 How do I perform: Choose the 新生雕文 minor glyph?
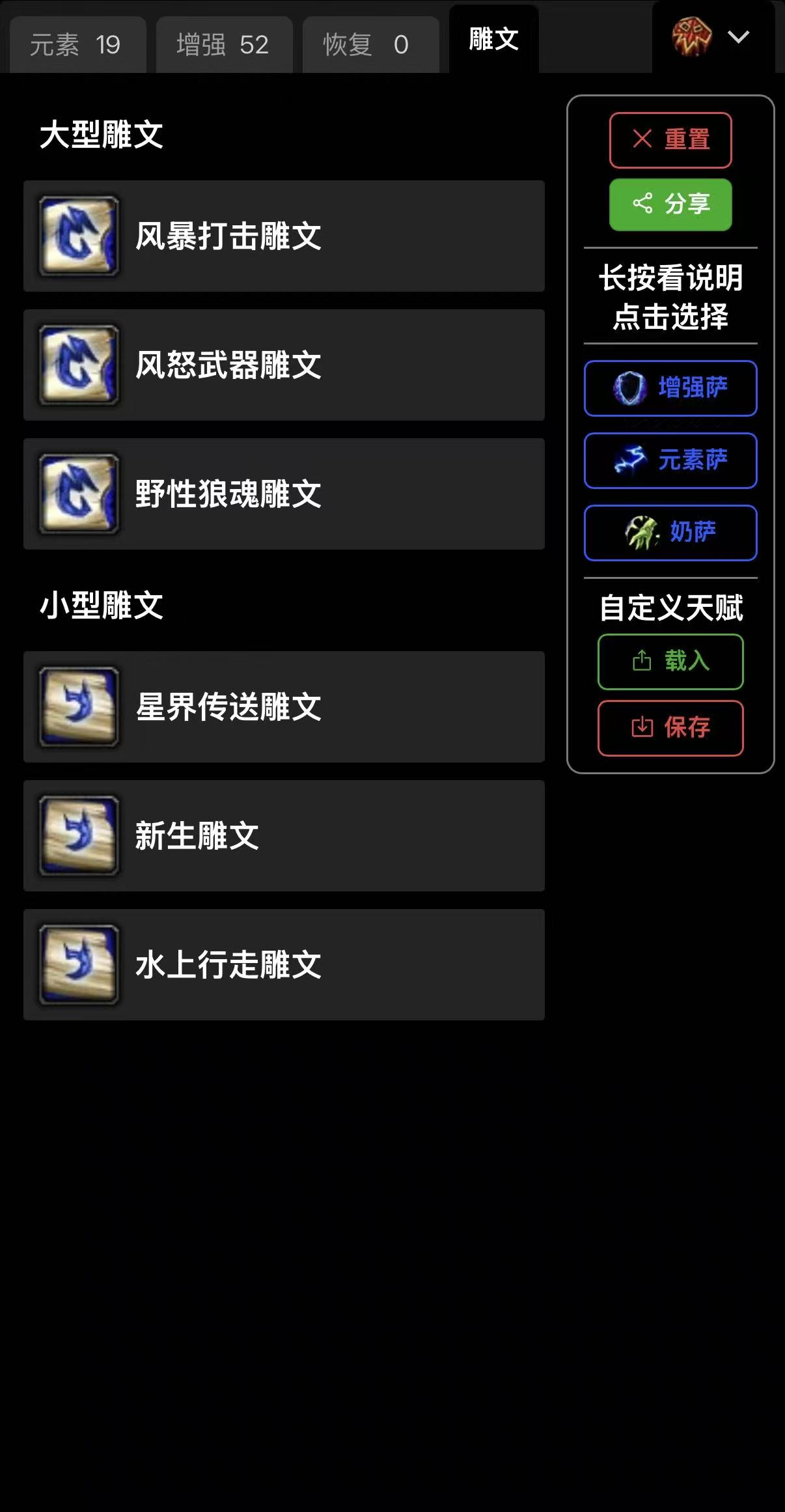(x=284, y=835)
